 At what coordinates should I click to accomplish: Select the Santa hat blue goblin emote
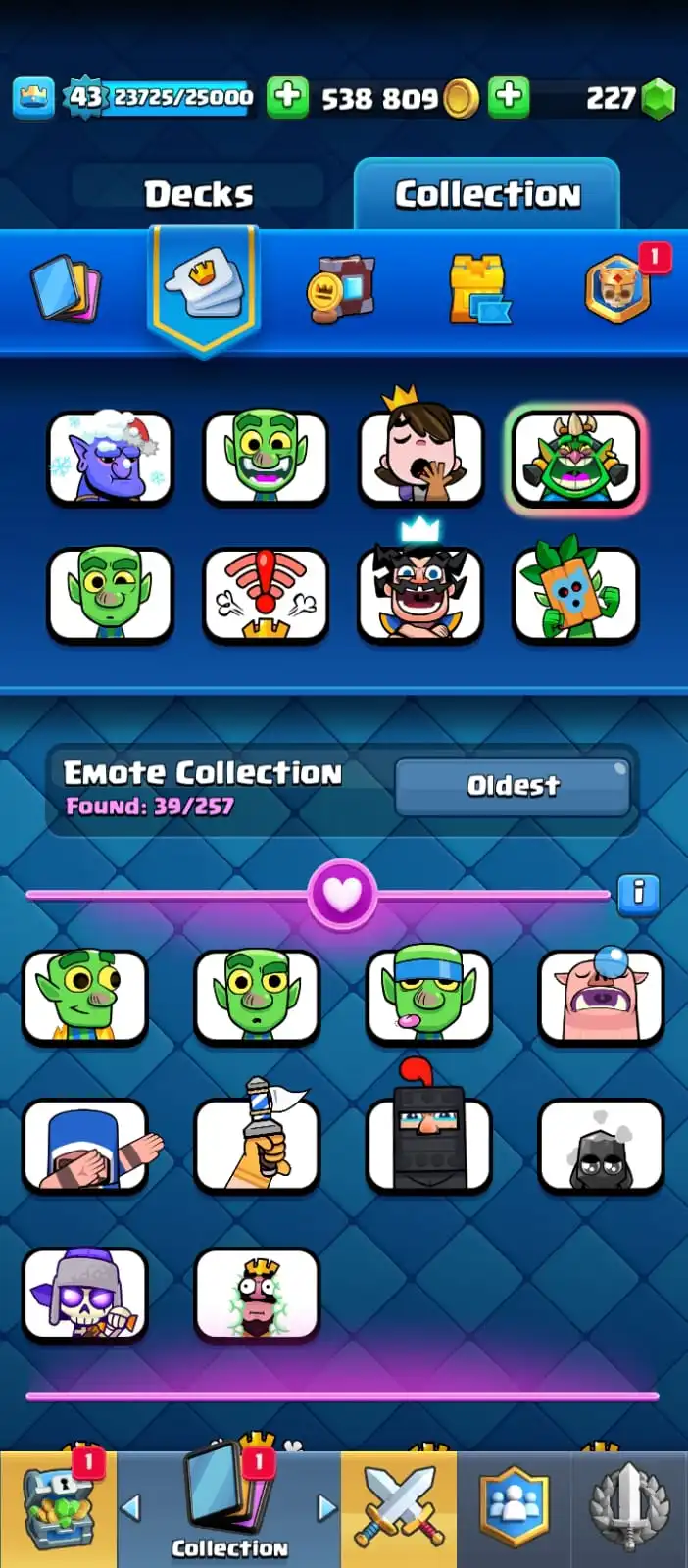click(111, 457)
